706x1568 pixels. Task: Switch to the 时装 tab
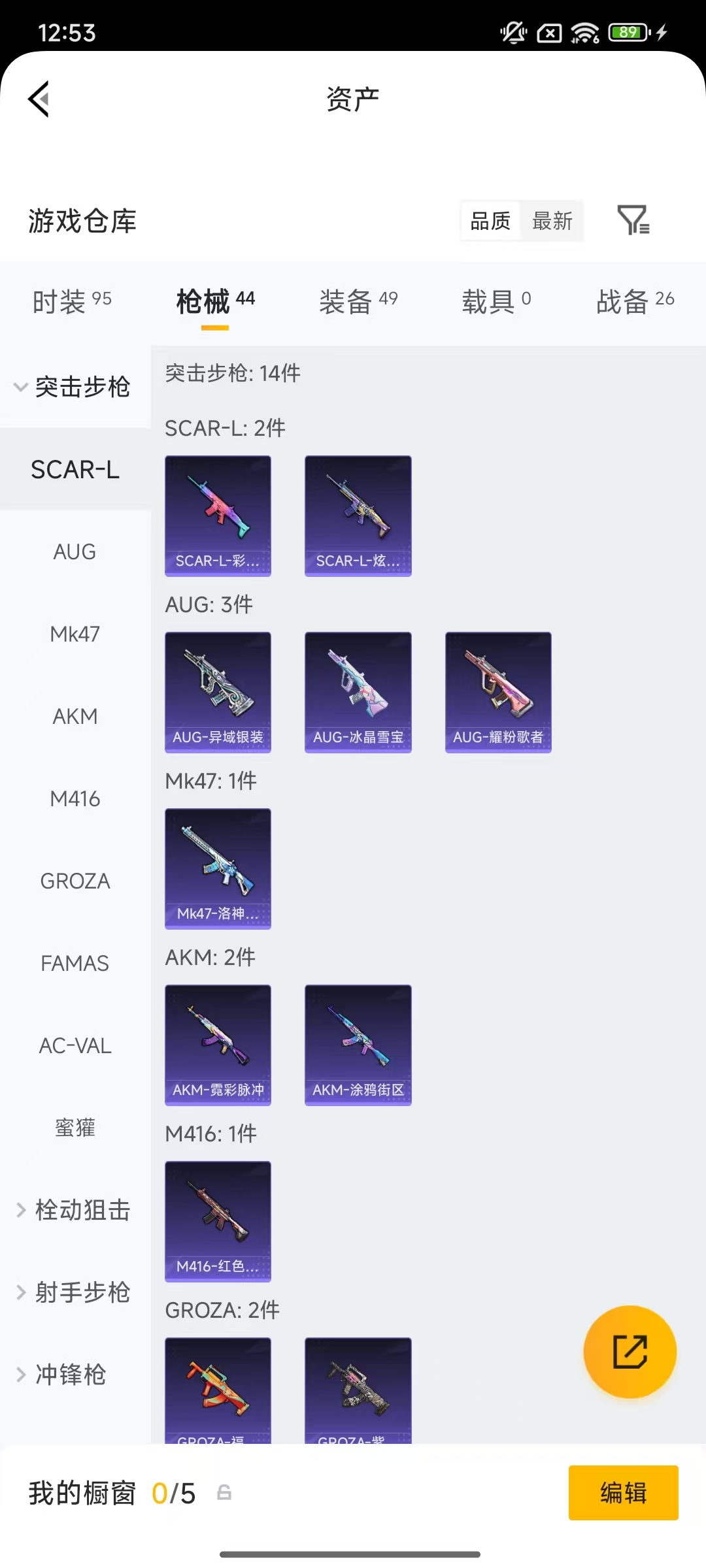click(x=72, y=301)
